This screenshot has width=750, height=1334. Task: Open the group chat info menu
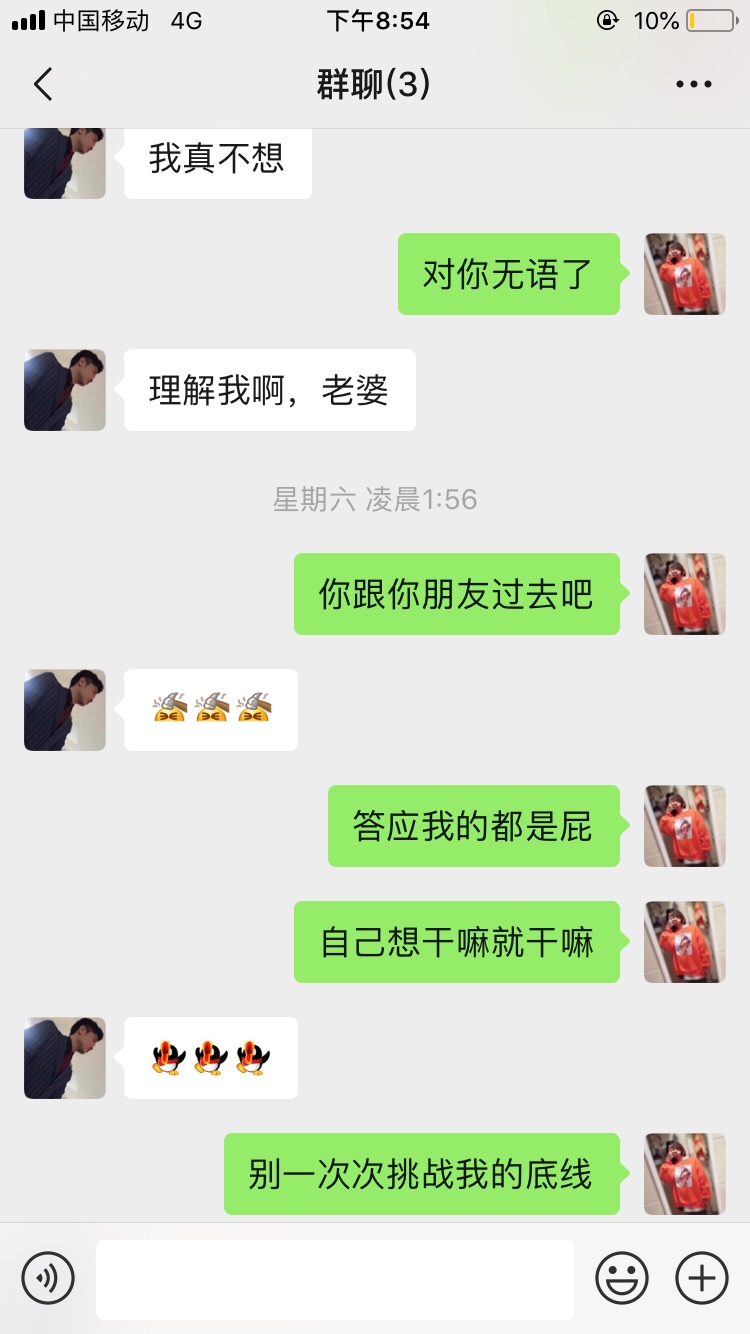point(693,85)
